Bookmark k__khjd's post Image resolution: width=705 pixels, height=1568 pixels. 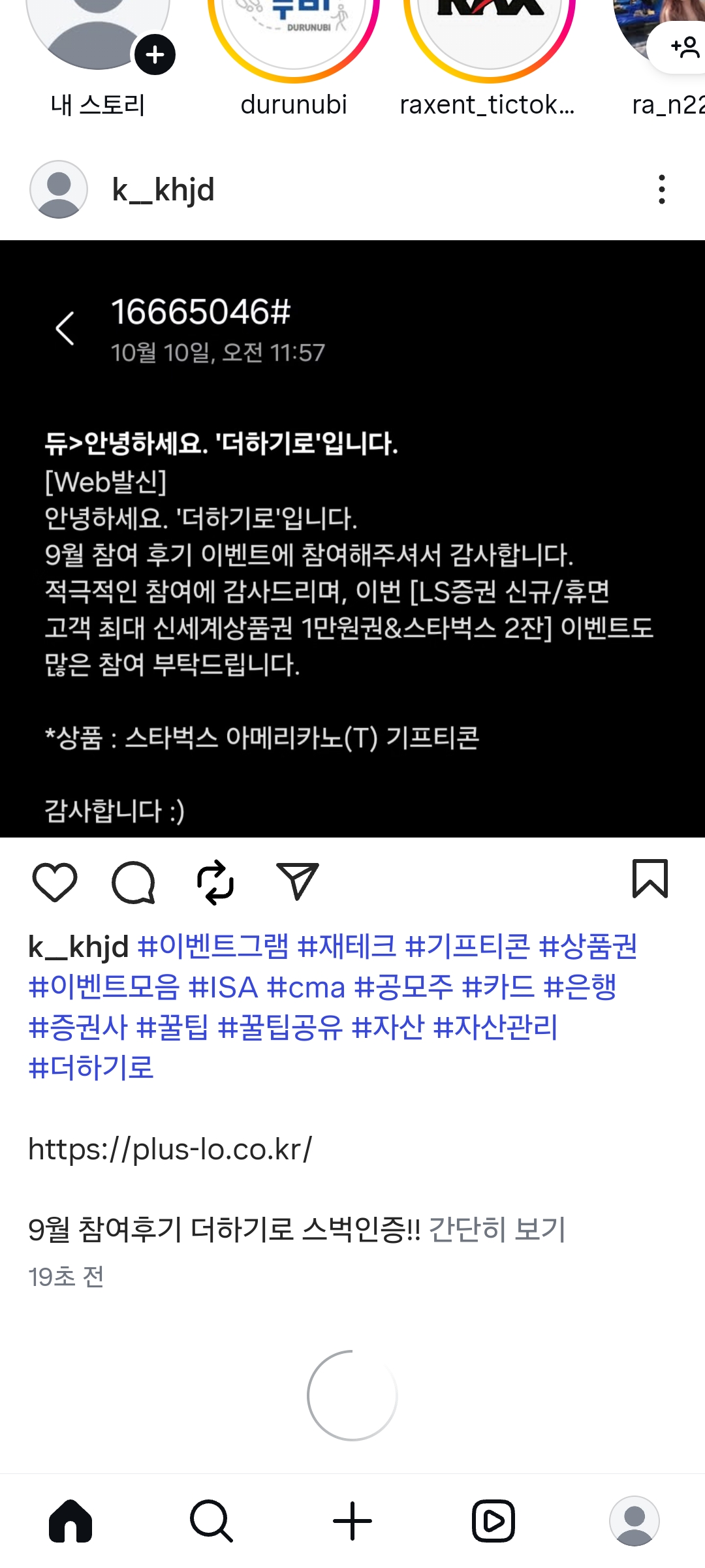pos(650,879)
